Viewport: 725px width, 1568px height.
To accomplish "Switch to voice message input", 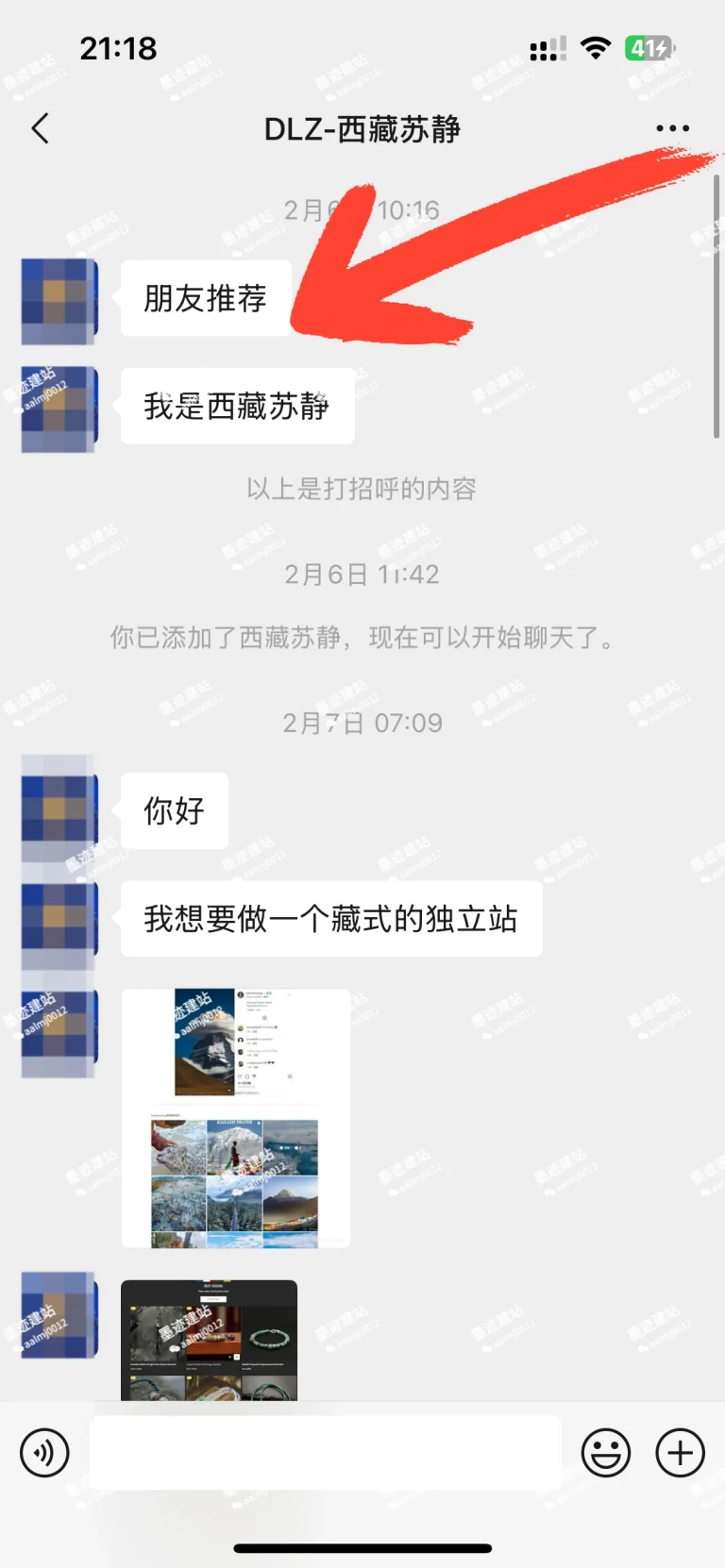I will tap(44, 1452).
